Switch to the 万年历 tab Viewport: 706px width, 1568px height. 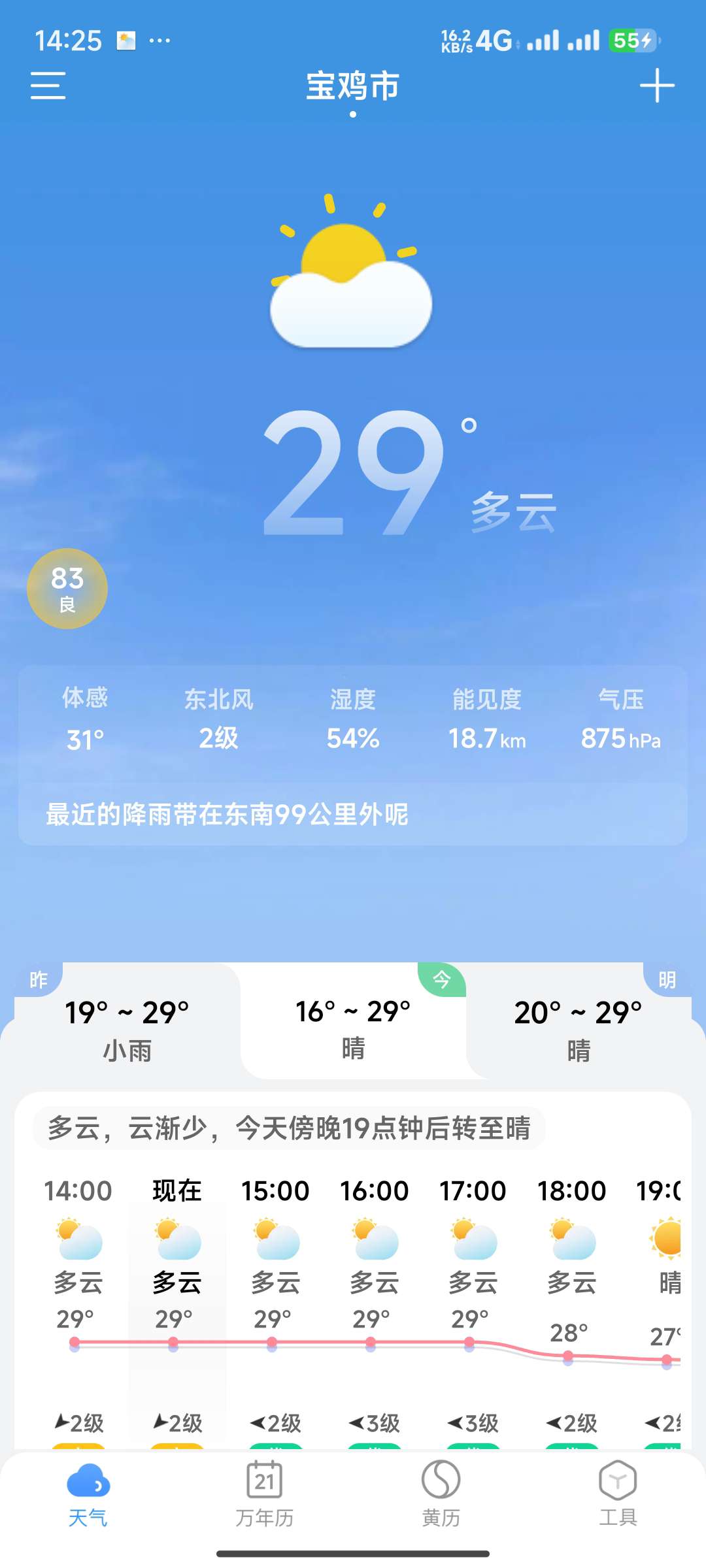tap(264, 1494)
